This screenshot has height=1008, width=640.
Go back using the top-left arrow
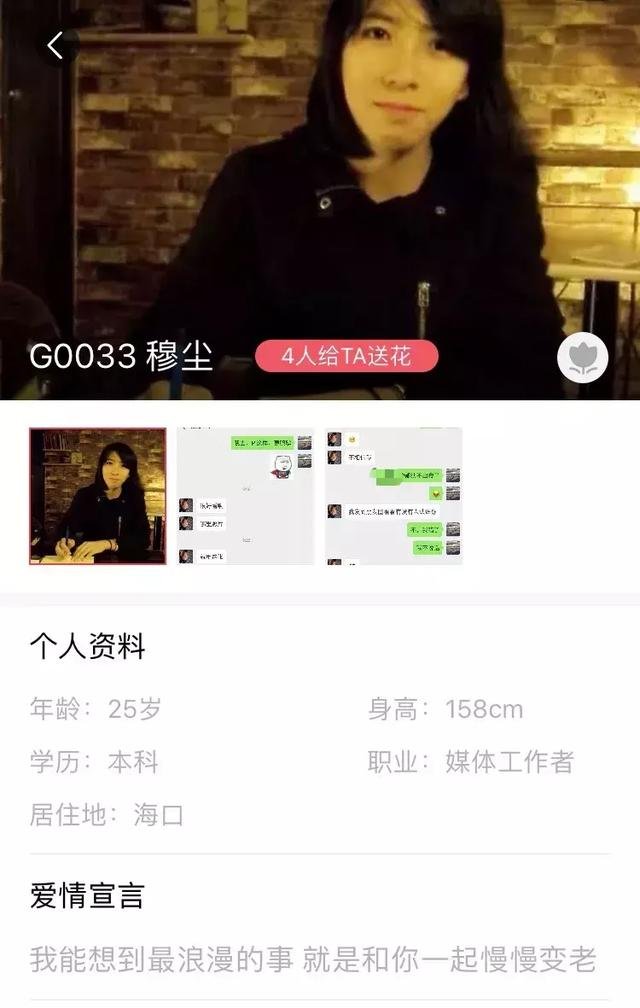pyautogui.click(x=55, y=45)
